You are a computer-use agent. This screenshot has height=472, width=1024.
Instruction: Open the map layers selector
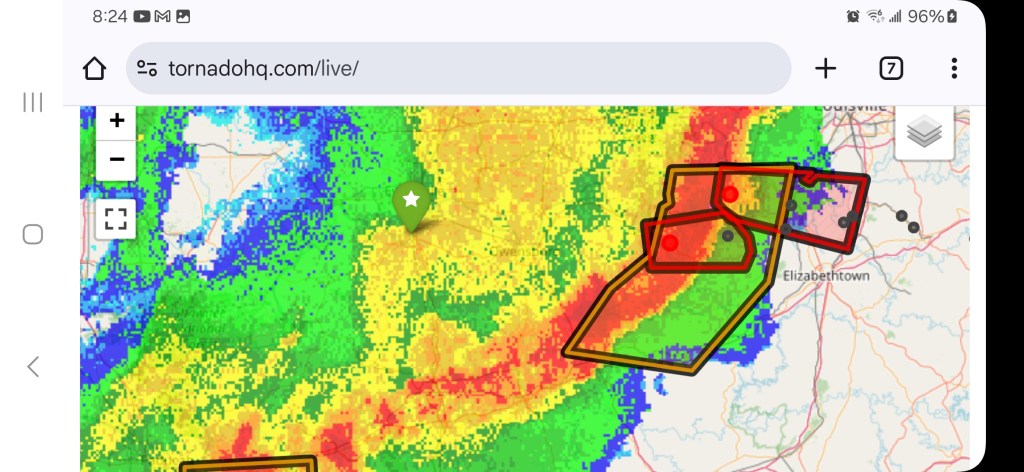(925, 132)
